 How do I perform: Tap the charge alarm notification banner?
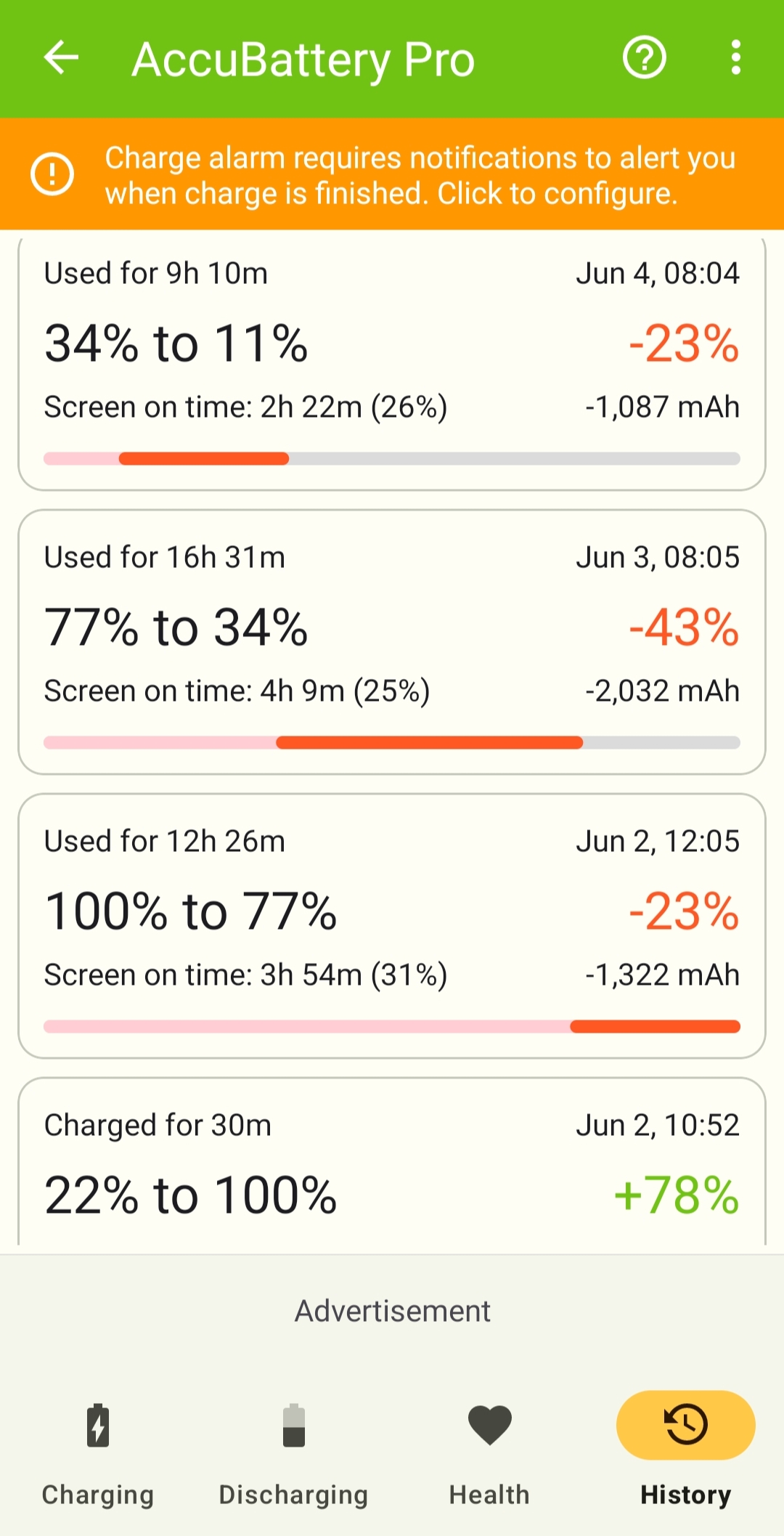point(392,174)
